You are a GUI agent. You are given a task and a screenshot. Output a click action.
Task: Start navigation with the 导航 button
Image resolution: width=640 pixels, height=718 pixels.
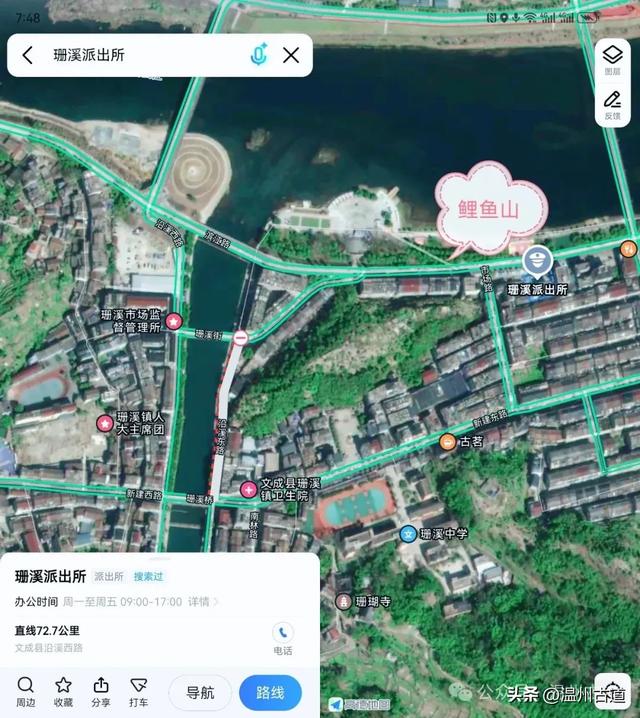coord(200,692)
